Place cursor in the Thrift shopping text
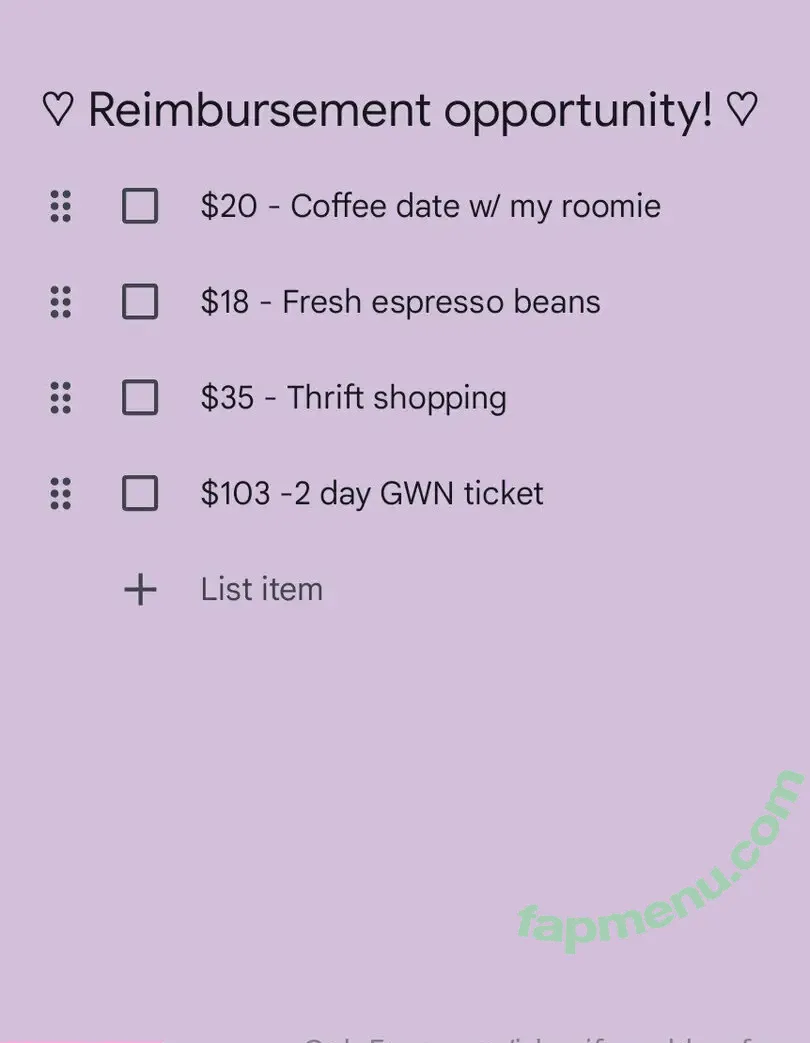This screenshot has height=1043, width=810. [353, 398]
